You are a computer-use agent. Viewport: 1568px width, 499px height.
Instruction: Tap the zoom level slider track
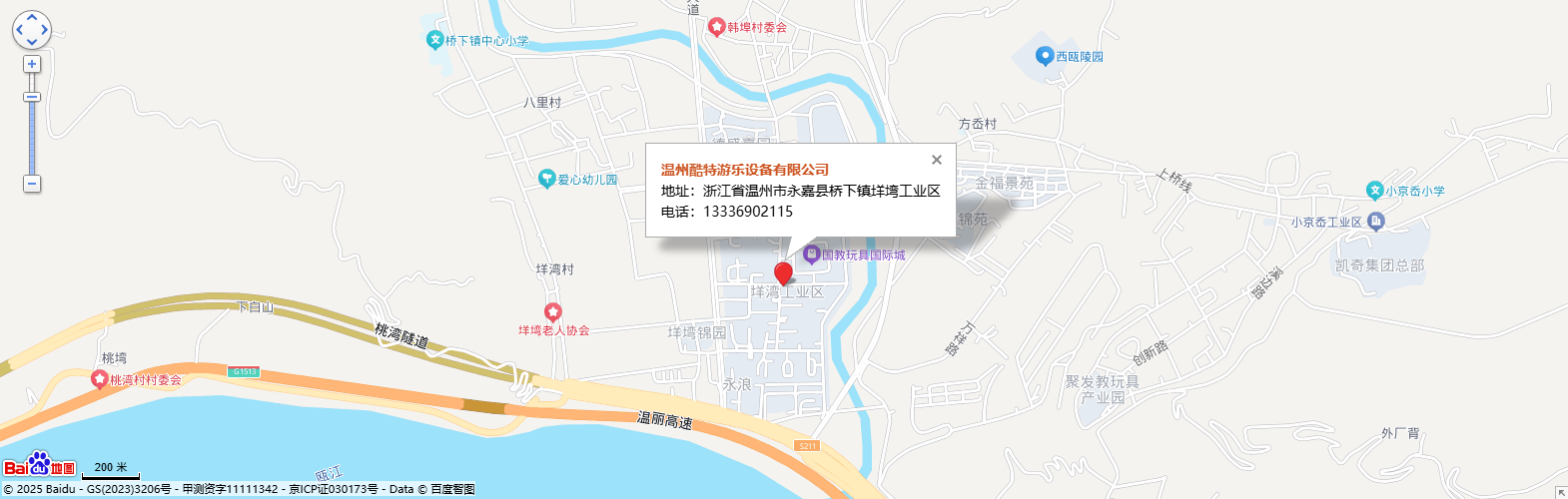pos(32,140)
